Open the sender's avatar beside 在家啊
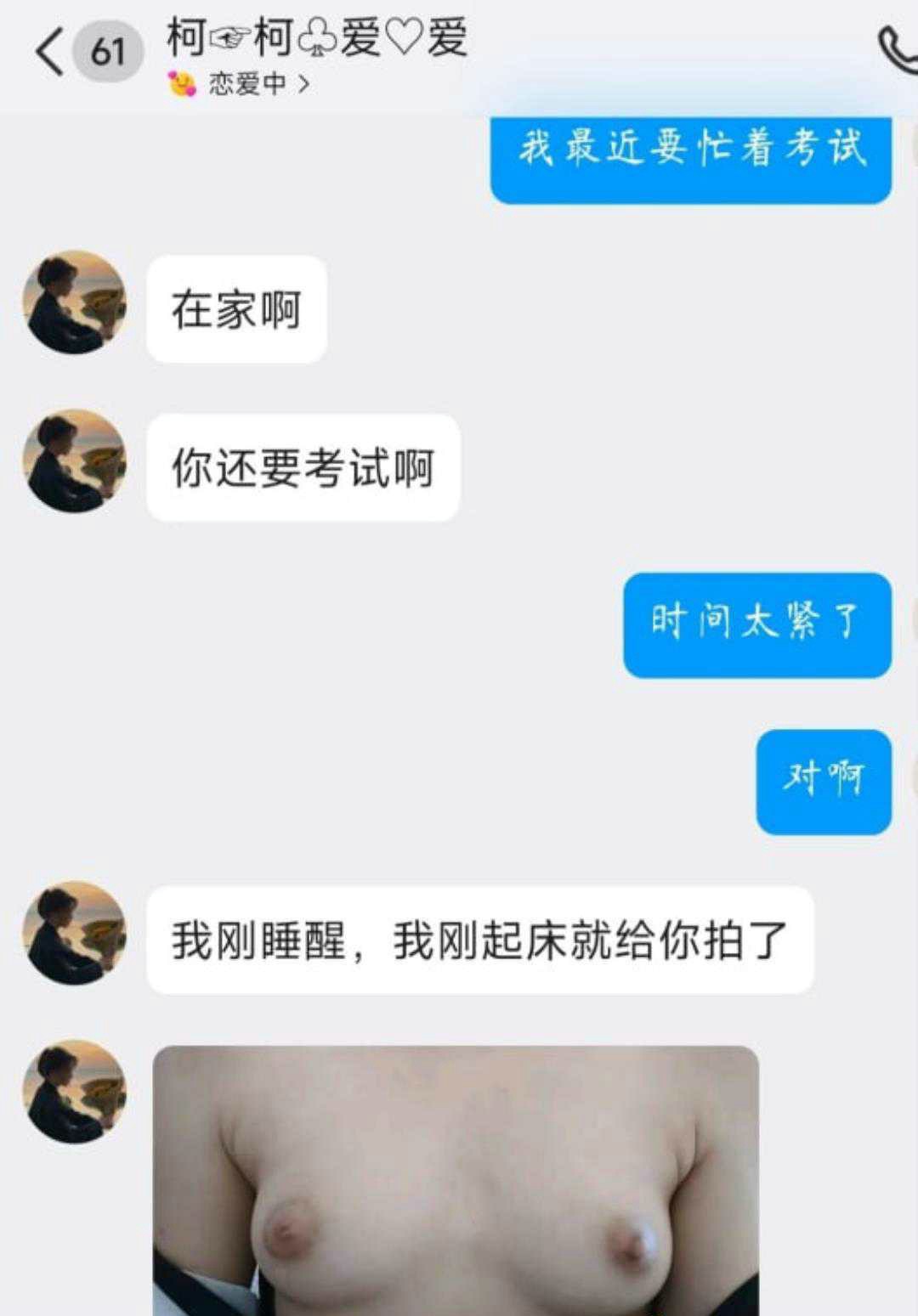 [75, 302]
